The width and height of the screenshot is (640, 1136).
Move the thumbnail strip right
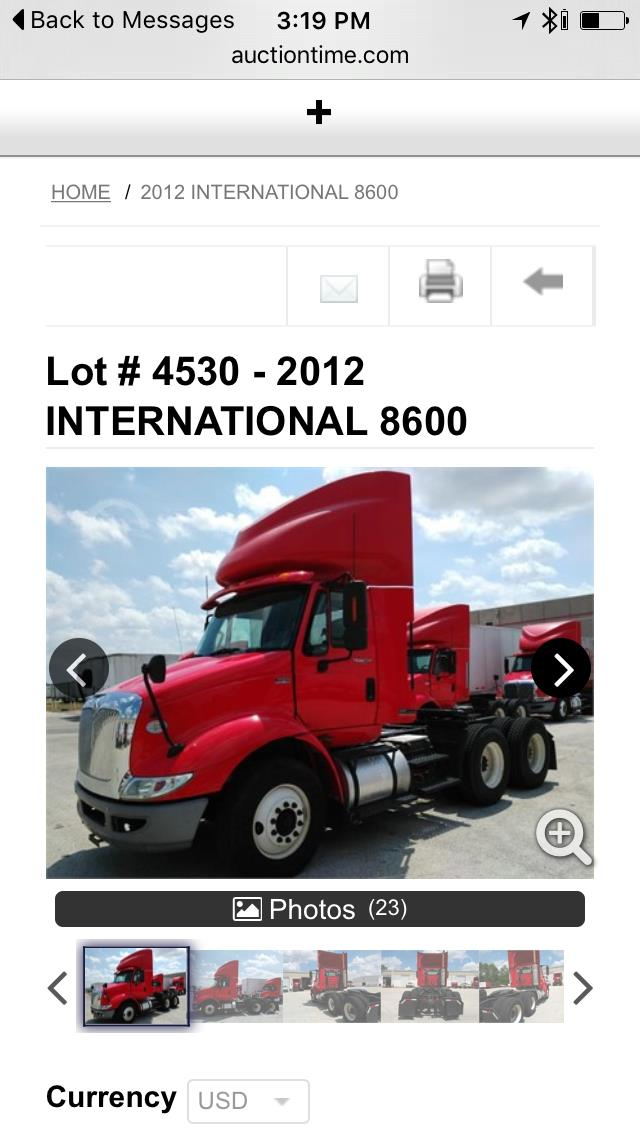[582, 988]
